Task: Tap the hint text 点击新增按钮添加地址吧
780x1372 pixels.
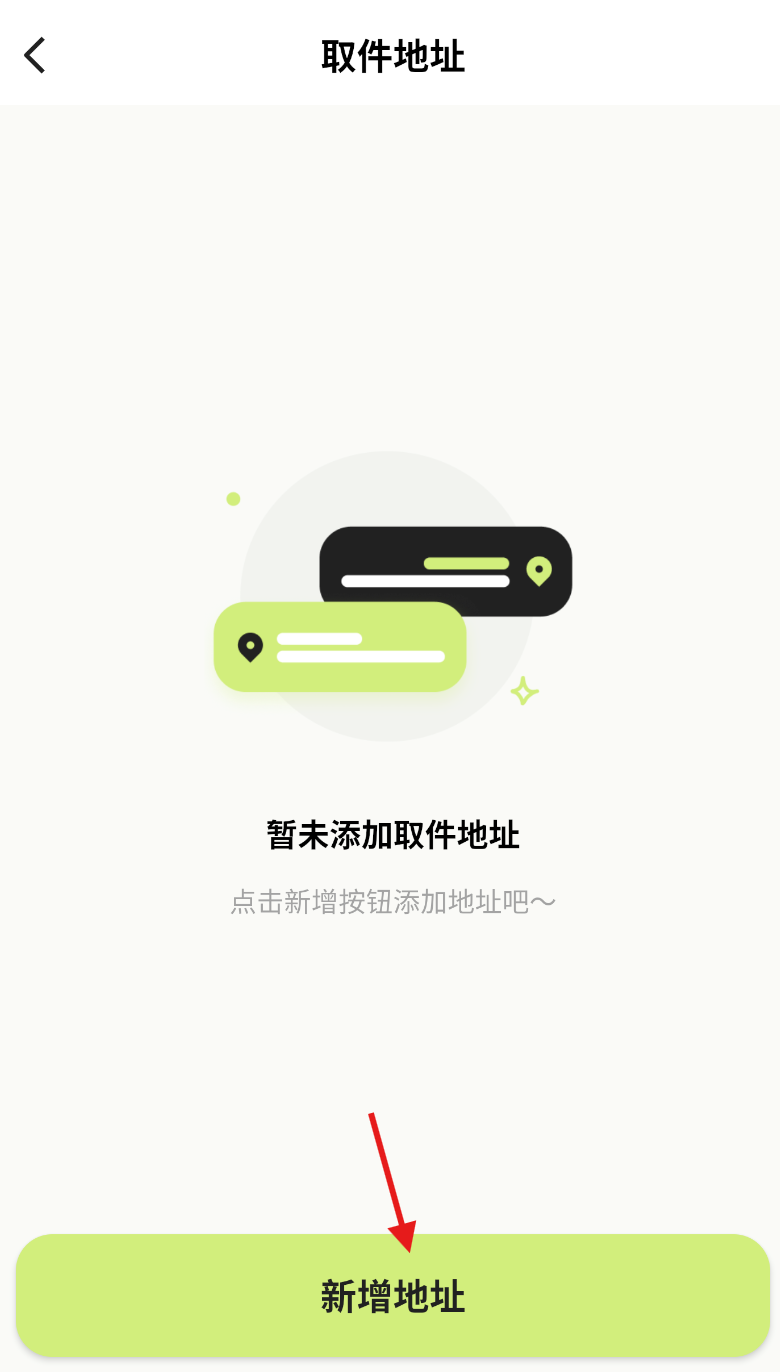Action: click(390, 902)
